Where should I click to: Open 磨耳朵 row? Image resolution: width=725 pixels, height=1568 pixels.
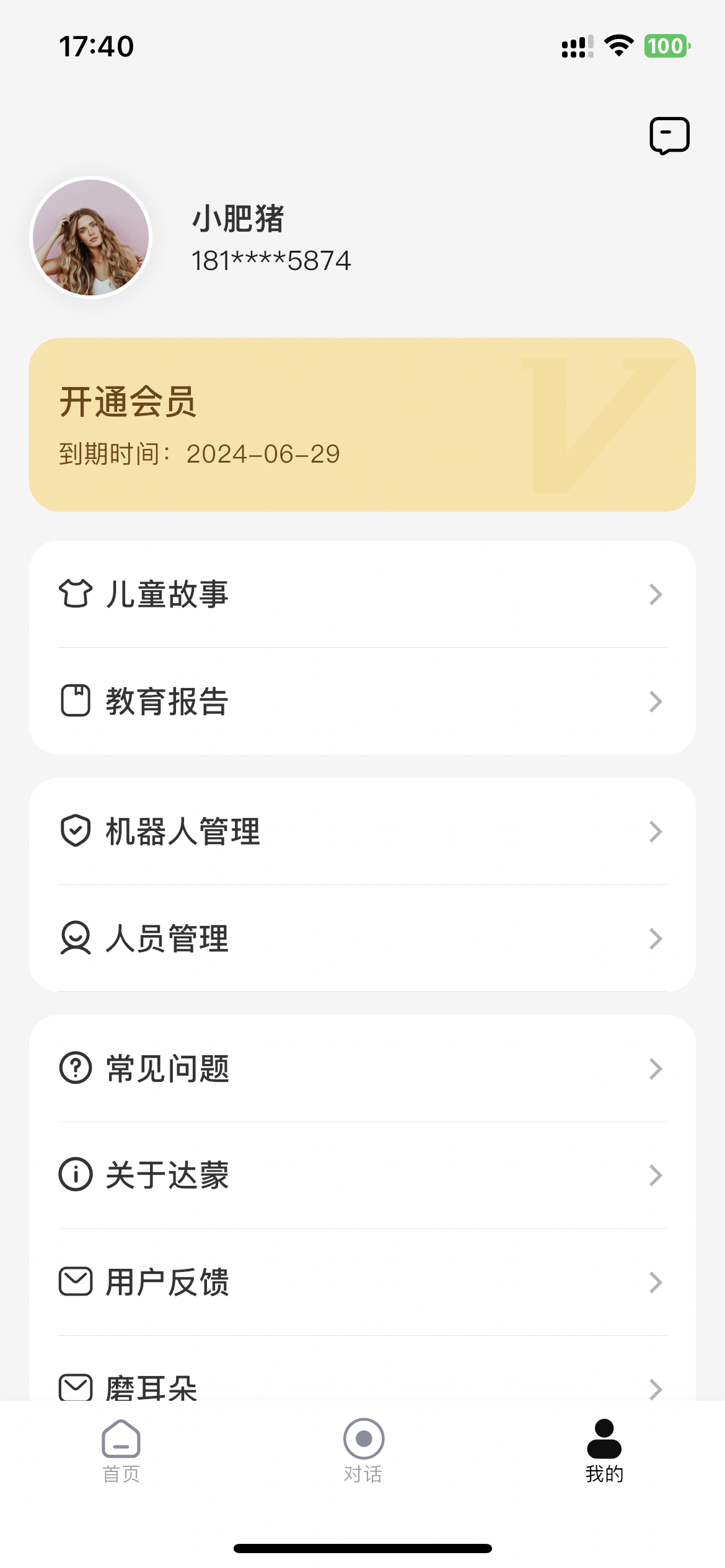click(362, 1385)
